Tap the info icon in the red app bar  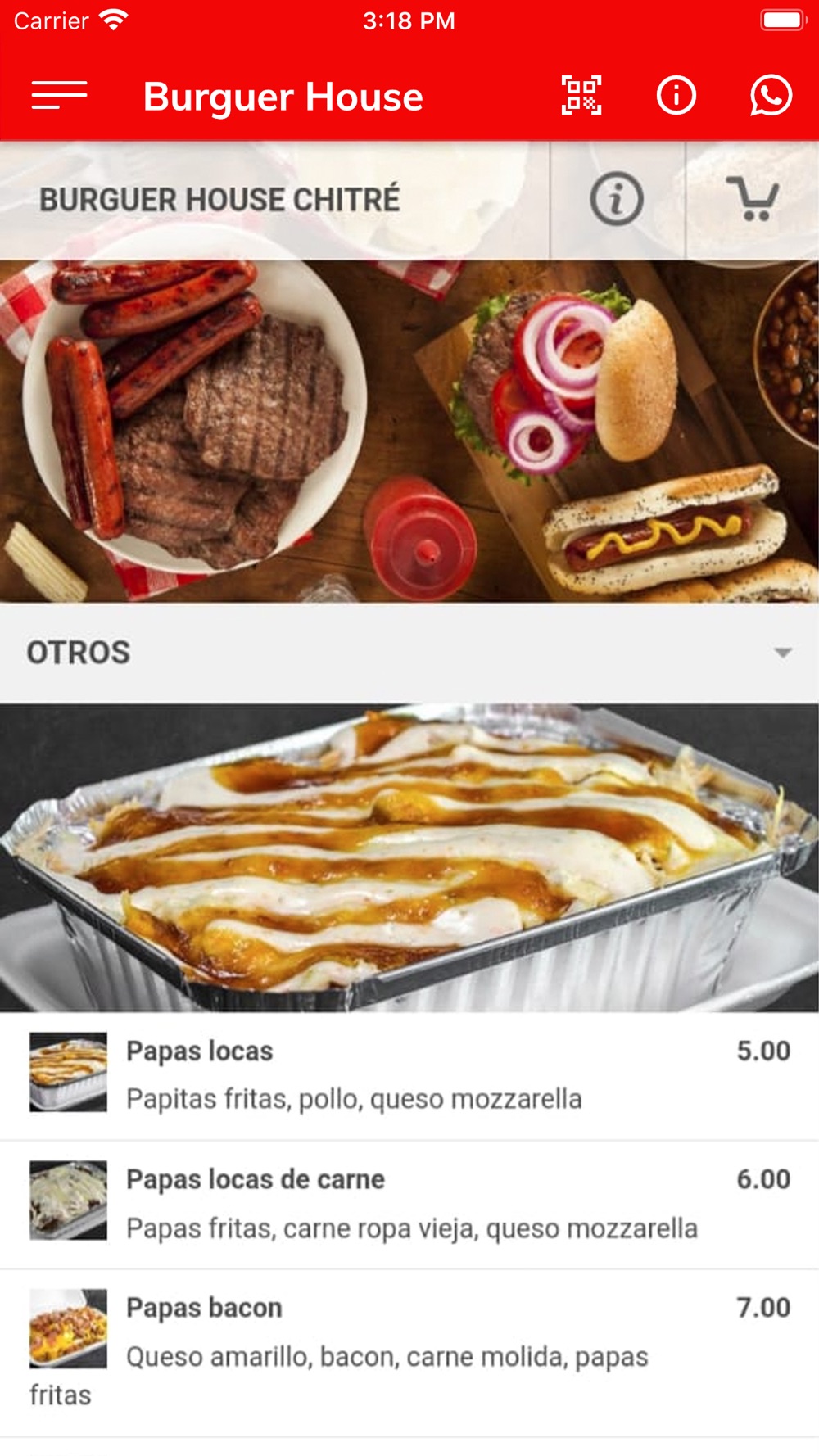[x=676, y=96]
